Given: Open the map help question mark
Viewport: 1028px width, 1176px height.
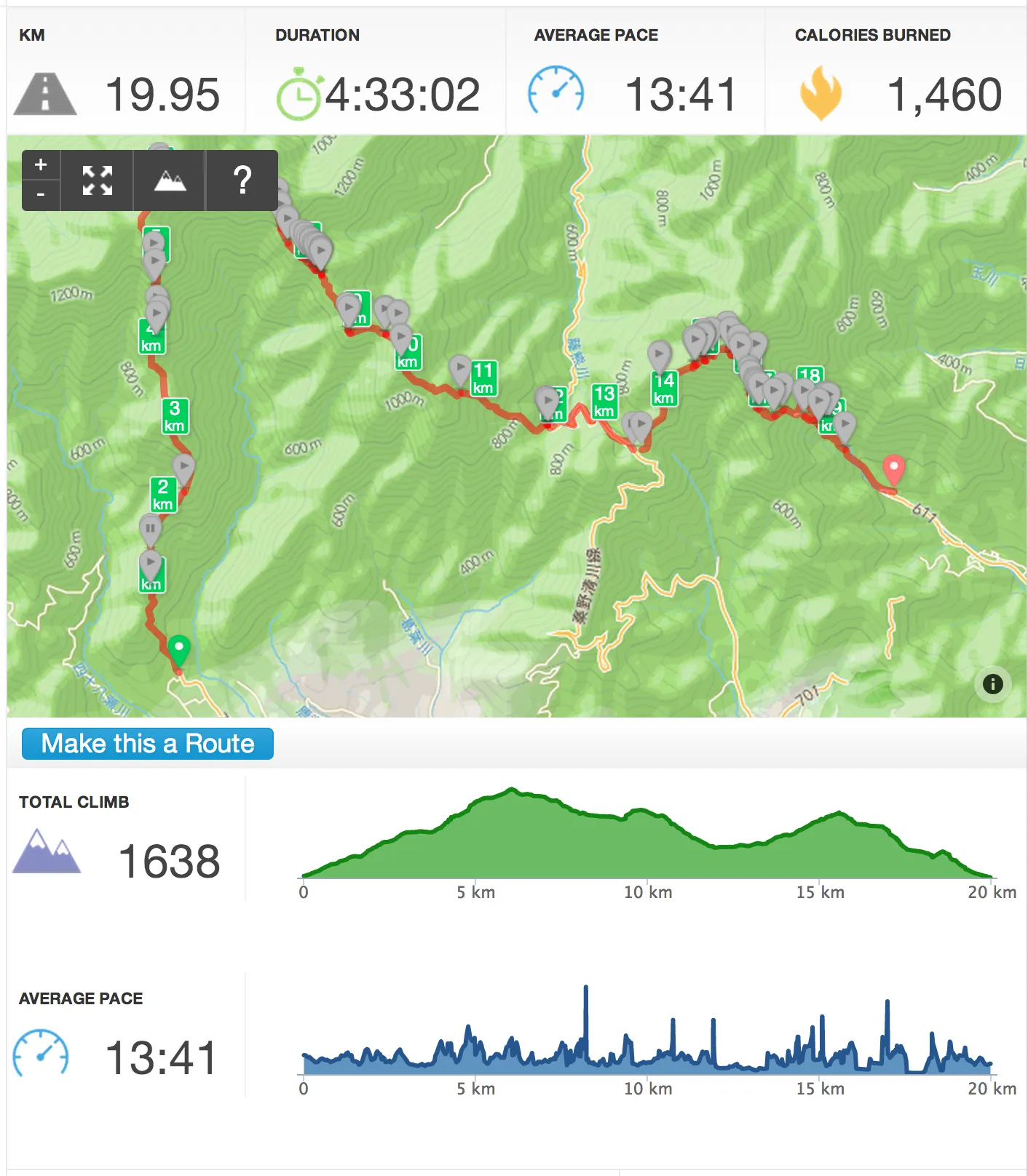Looking at the screenshot, I should [x=242, y=180].
